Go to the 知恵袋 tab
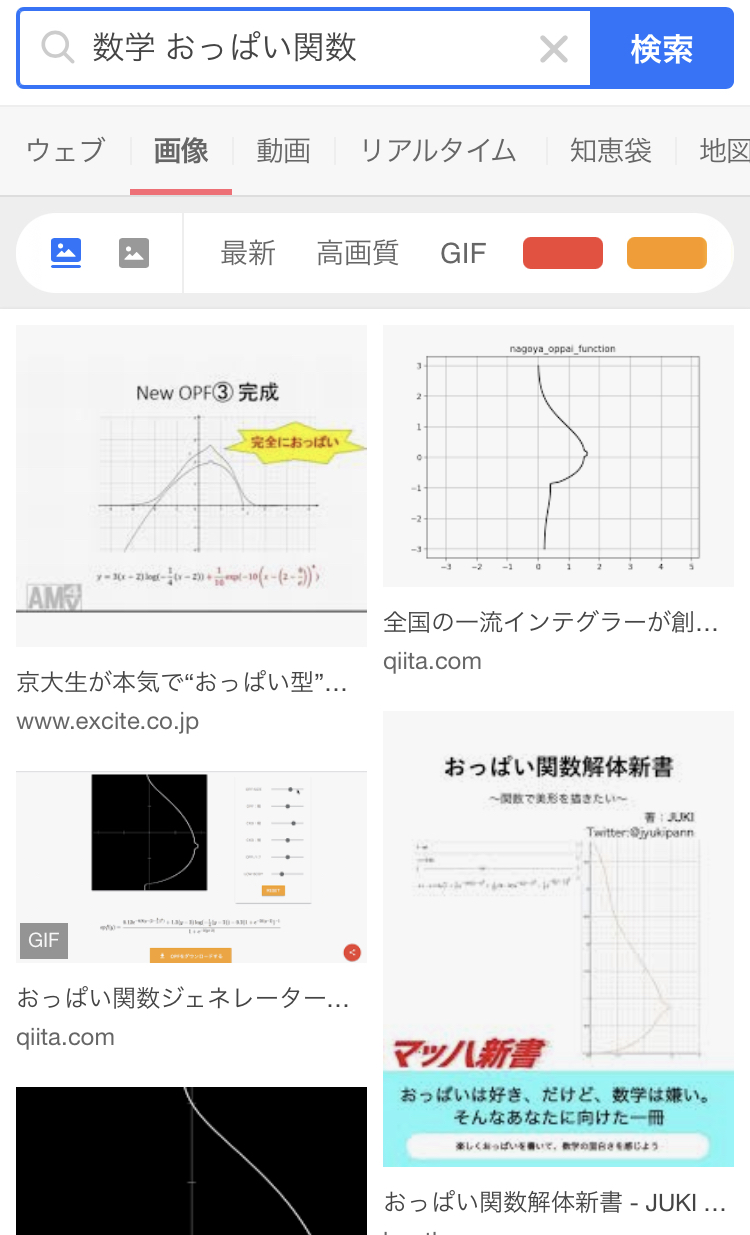 point(610,151)
